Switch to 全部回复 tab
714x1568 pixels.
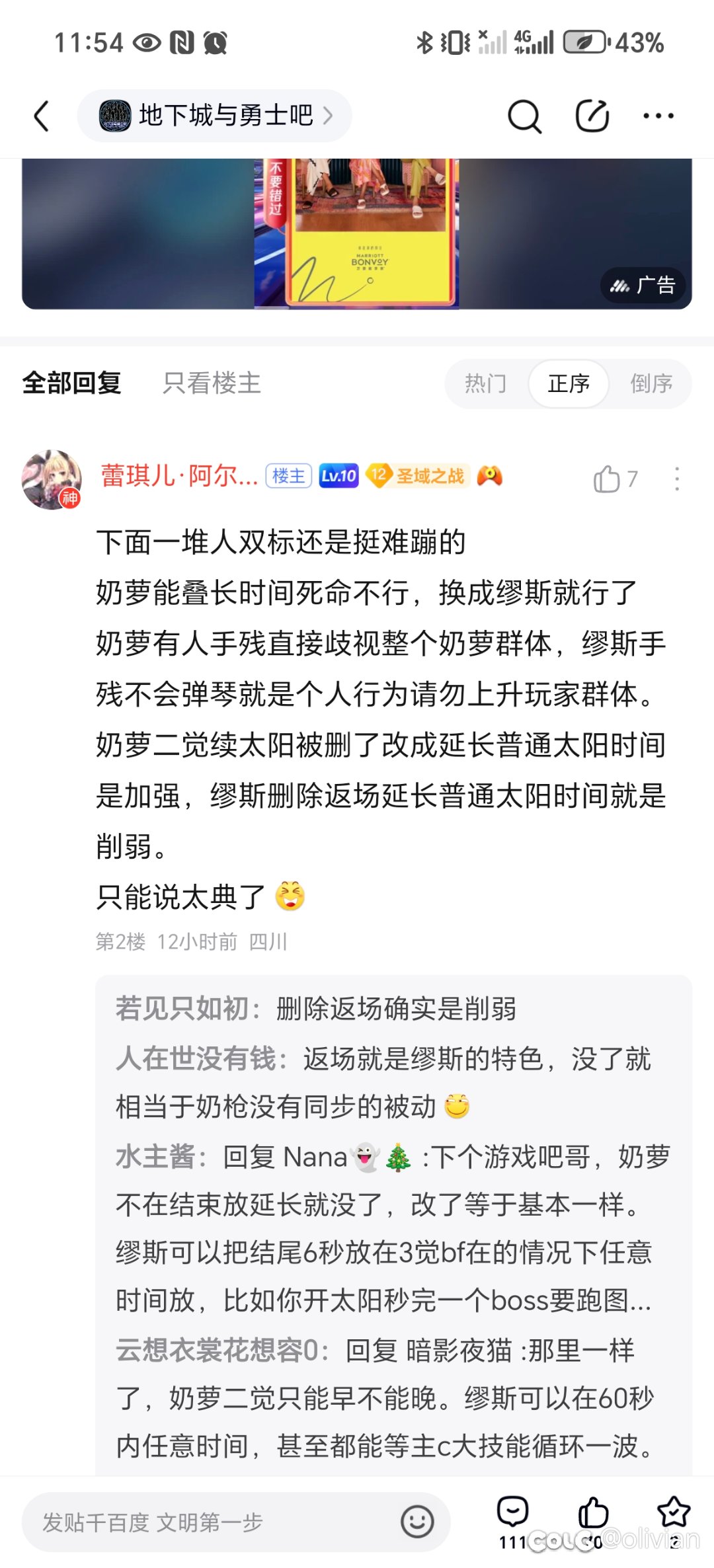71,383
